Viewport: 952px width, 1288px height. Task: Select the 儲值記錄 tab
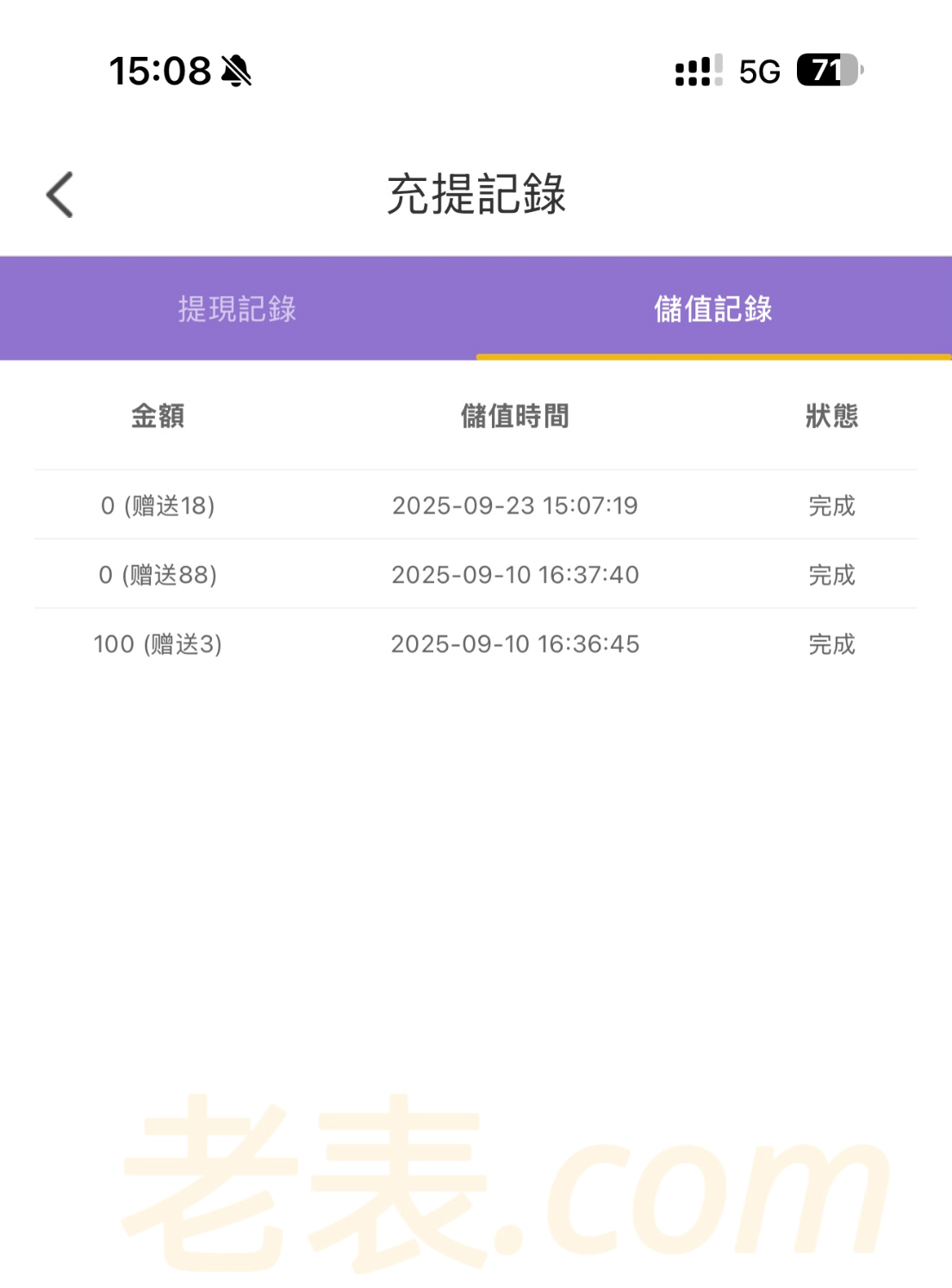712,309
